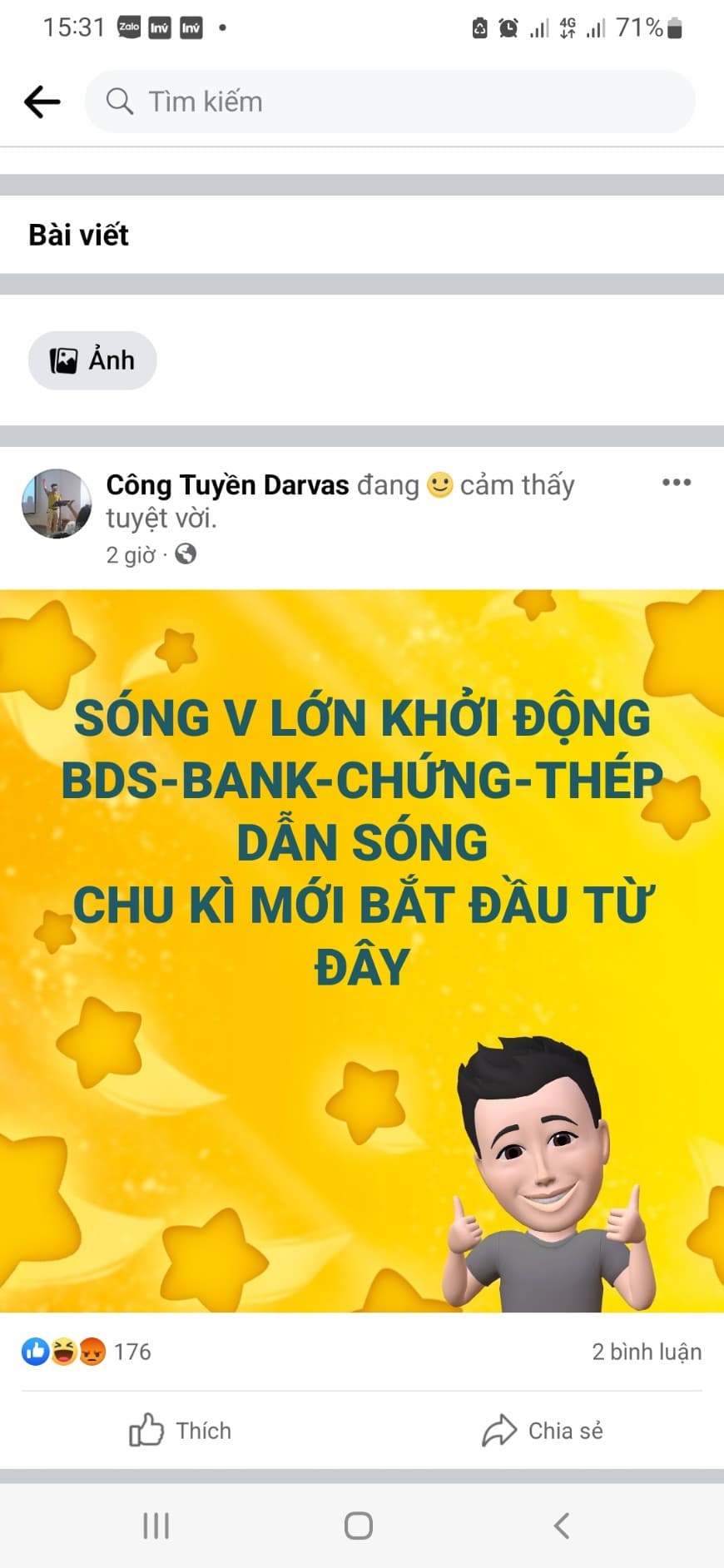View the 176 reactions list

pos(87,1351)
